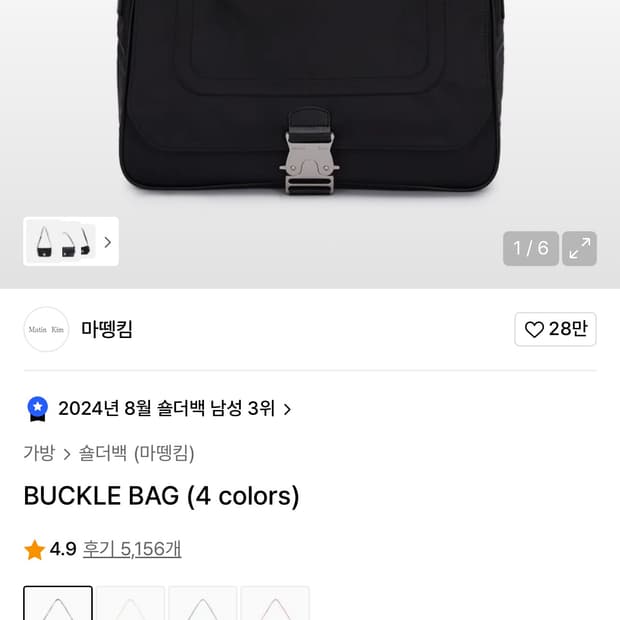
Task: Go to the 가방 category
Action: (x=39, y=453)
